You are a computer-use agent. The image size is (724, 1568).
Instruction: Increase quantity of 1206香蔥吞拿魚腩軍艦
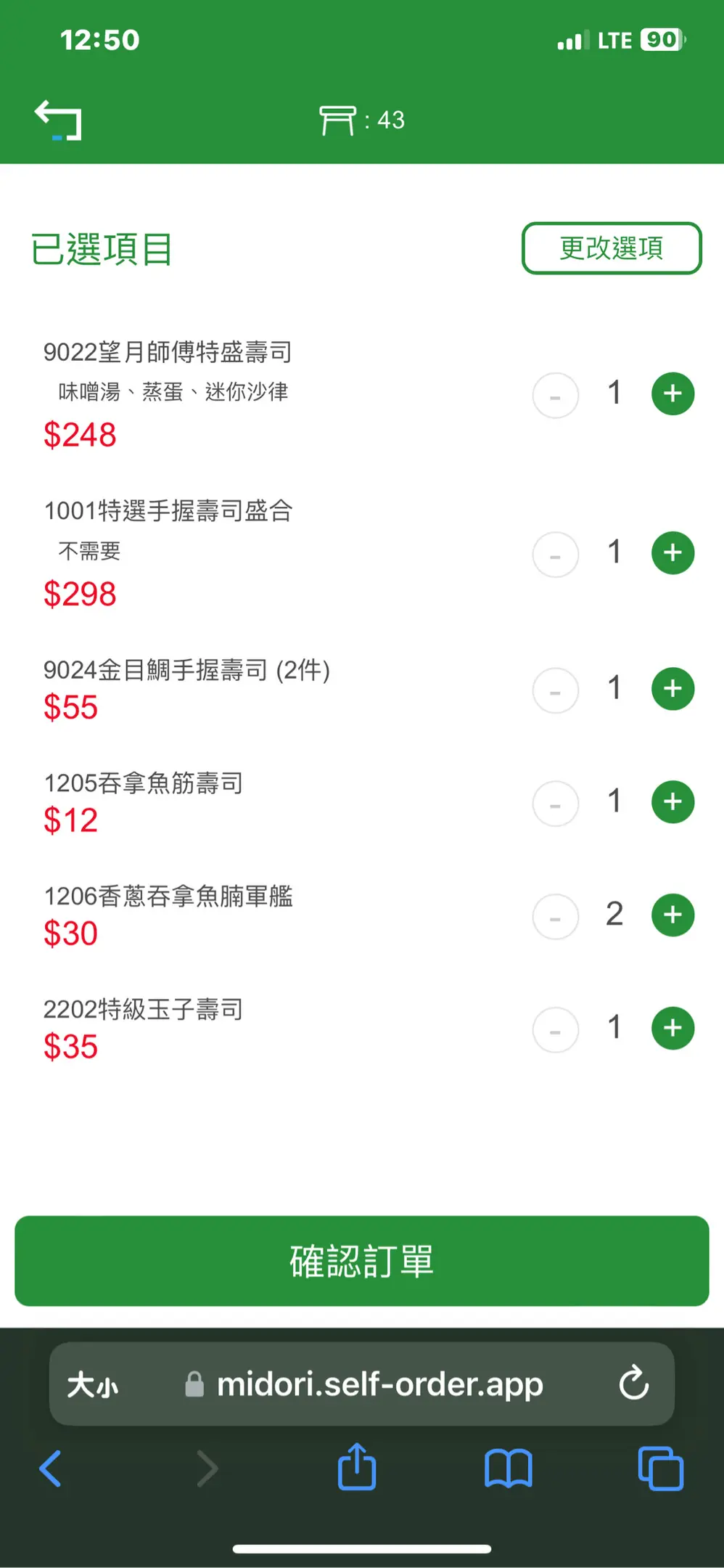(x=673, y=915)
